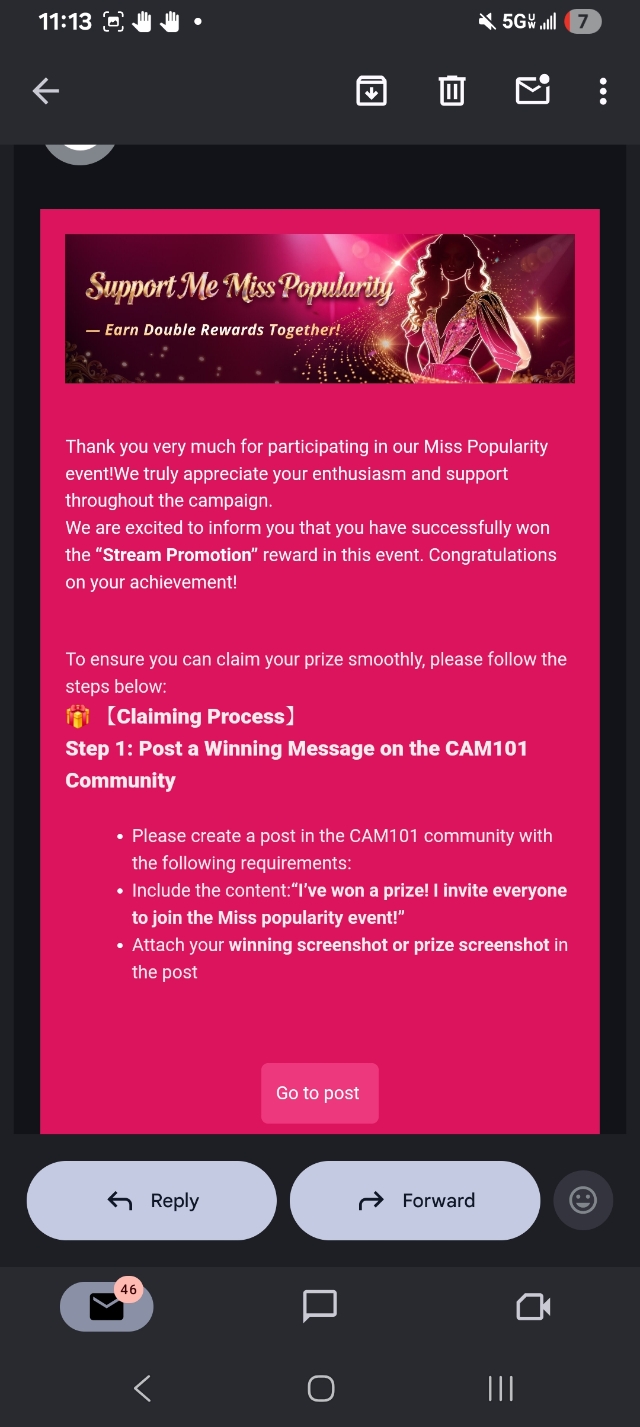Mark email as unread
640x1427 pixels.
[x=532, y=91]
